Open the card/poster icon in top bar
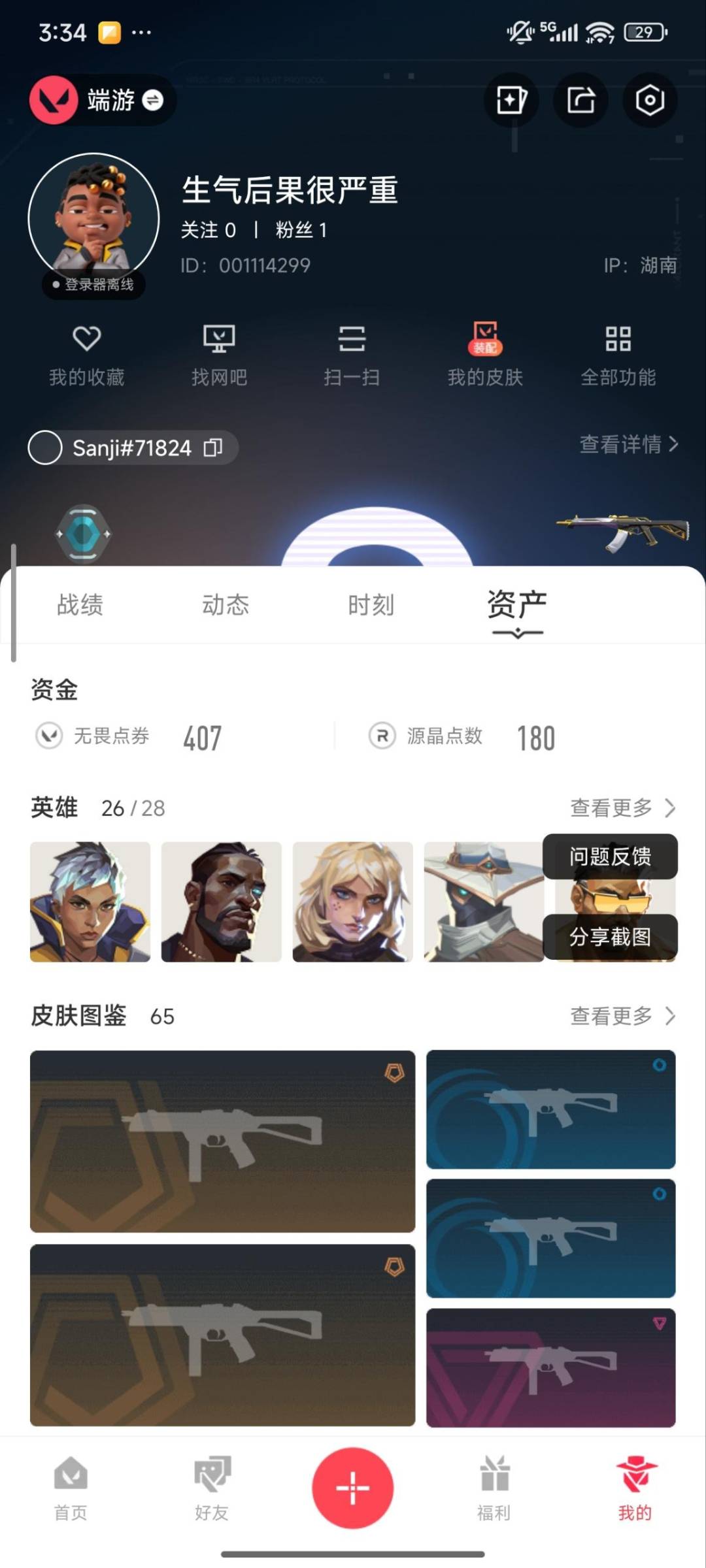 coord(511,100)
